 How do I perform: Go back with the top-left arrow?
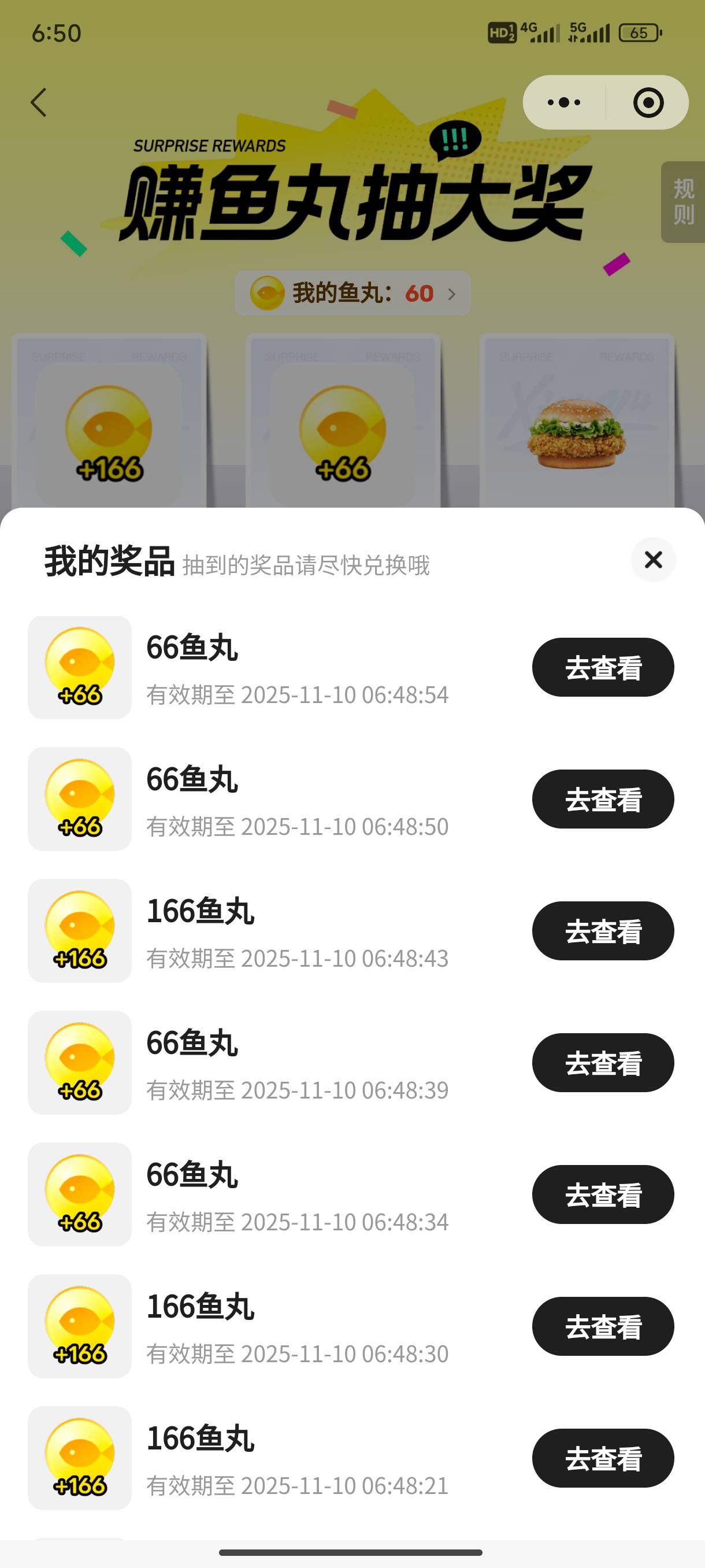(39, 102)
